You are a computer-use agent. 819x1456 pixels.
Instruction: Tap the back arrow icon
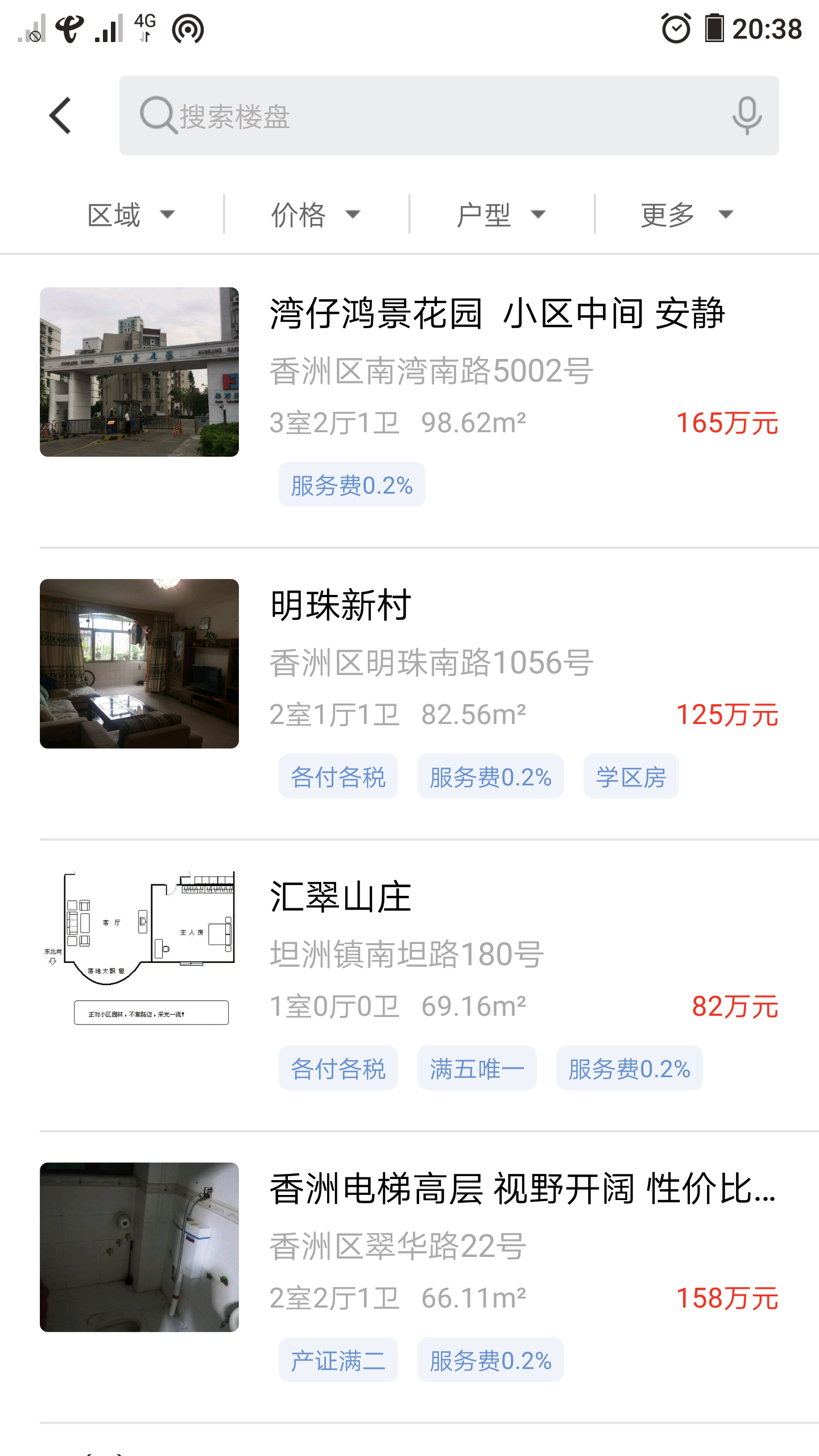tap(60, 115)
